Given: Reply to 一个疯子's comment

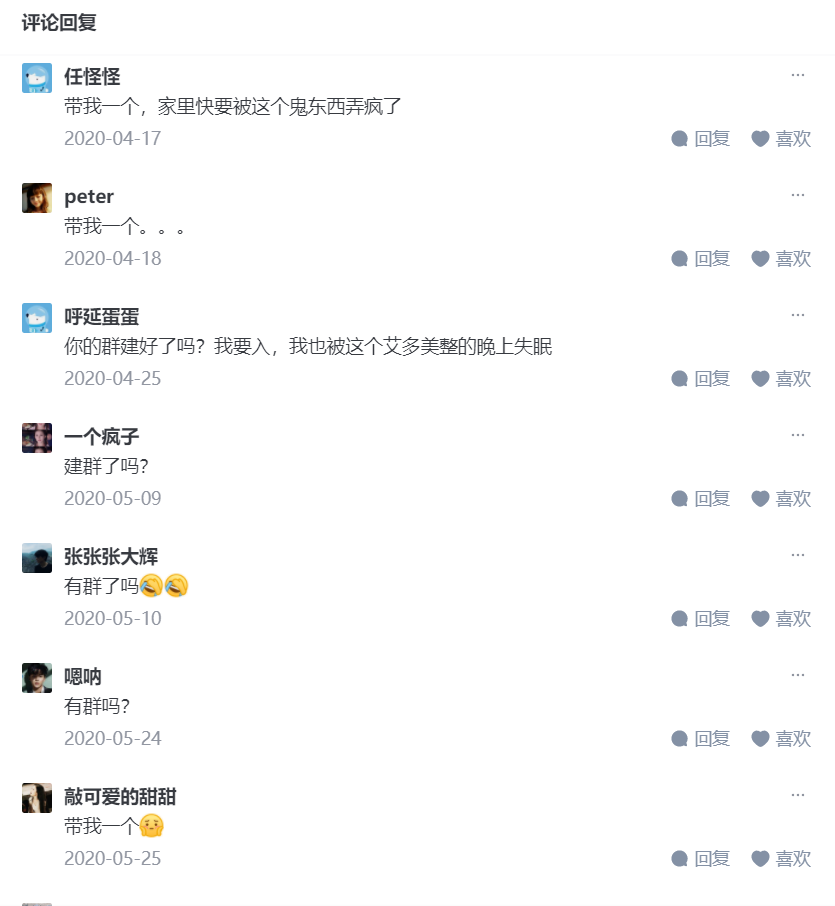Looking at the screenshot, I should [x=701, y=499].
